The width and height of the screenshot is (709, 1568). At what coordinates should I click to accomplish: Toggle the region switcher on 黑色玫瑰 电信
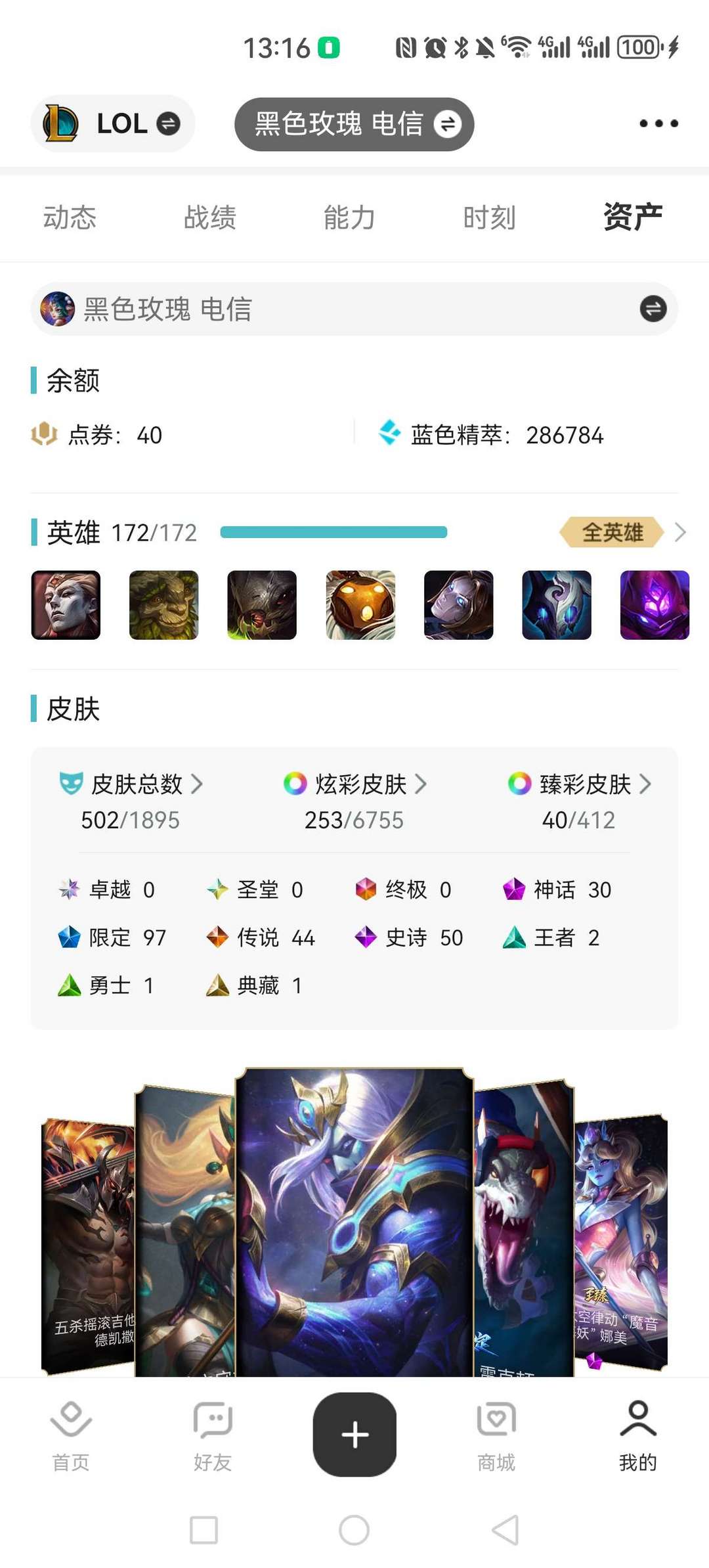[450, 125]
